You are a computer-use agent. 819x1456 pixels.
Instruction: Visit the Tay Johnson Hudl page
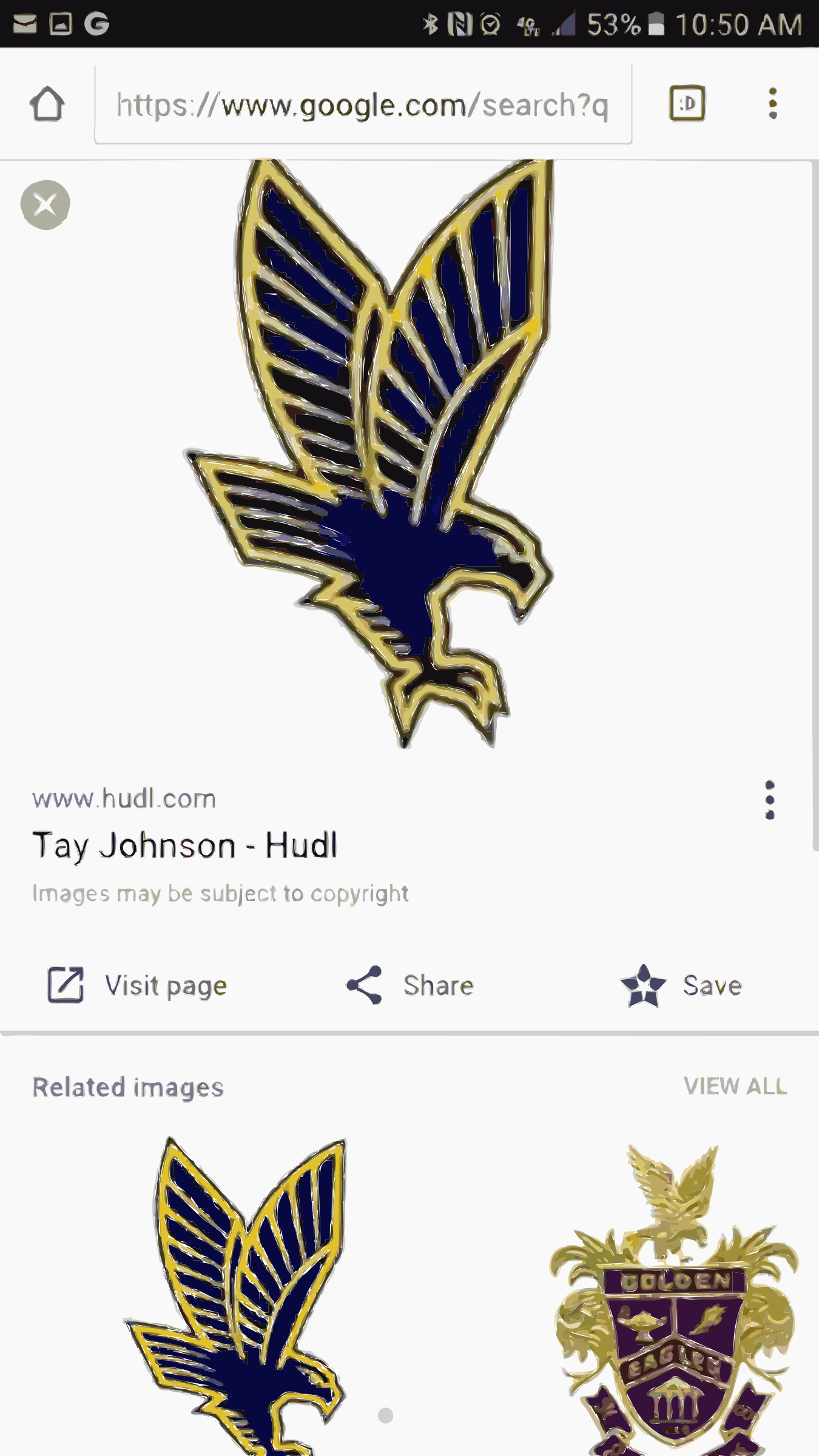[x=138, y=985]
